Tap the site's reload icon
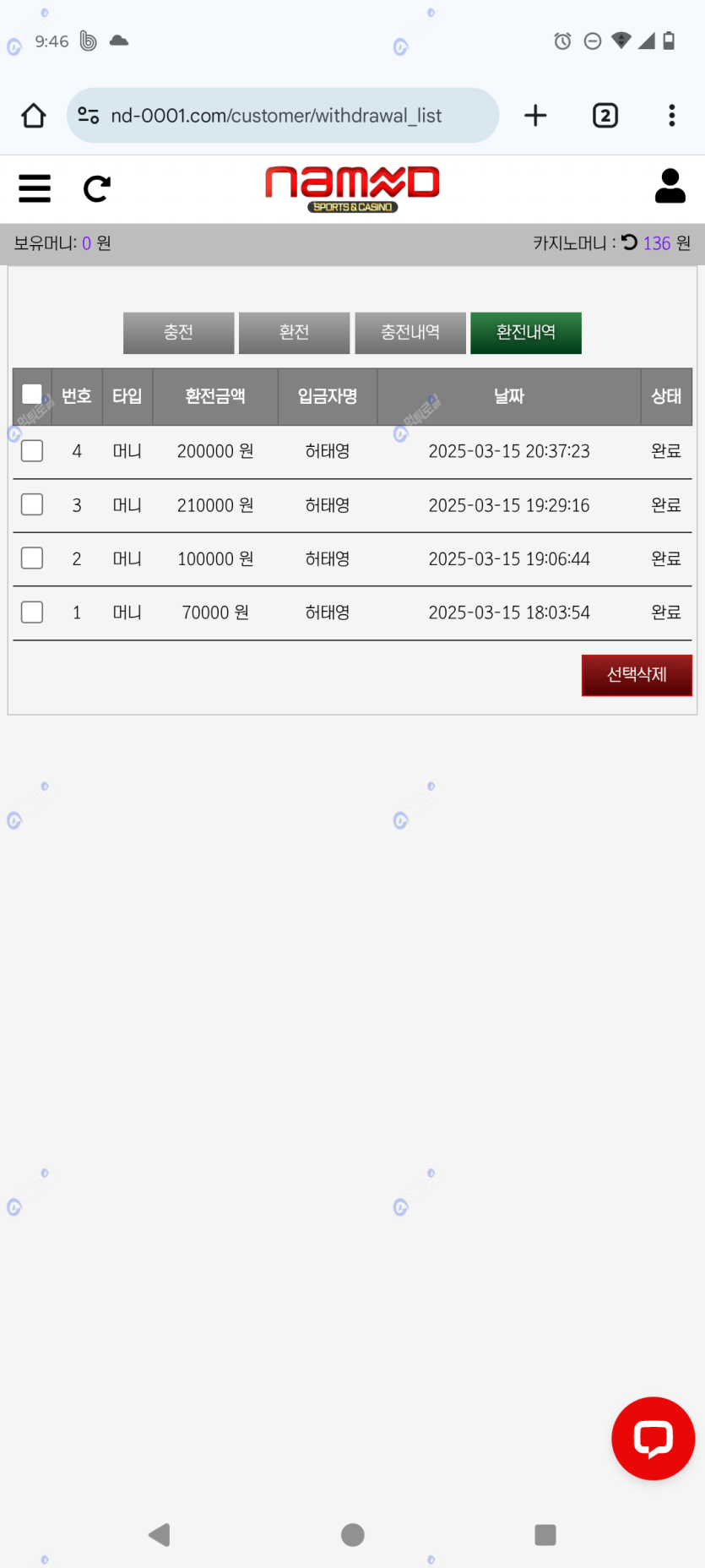705x1568 pixels. click(97, 188)
